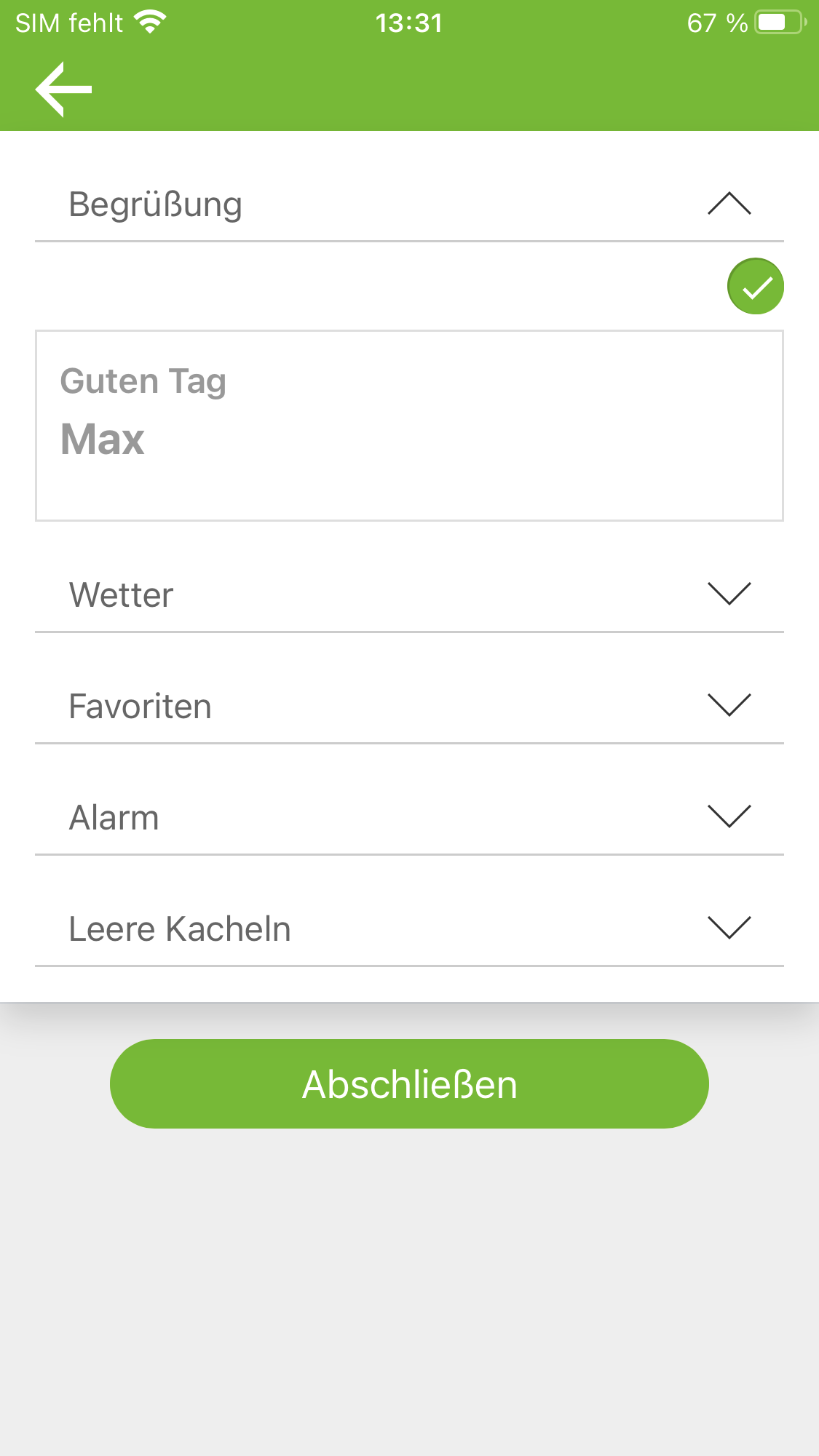Tap the Abschließen button
This screenshot has height=1456, width=819.
409,1083
